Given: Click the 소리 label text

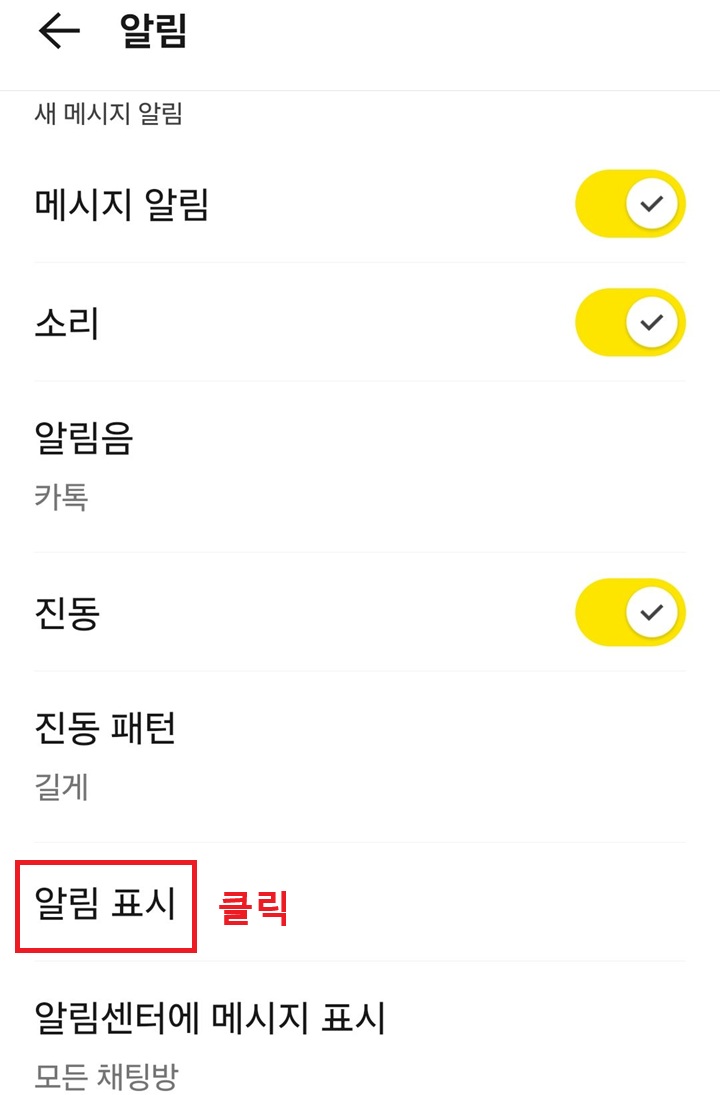Looking at the screenshot, I should (x=65, y=322).
